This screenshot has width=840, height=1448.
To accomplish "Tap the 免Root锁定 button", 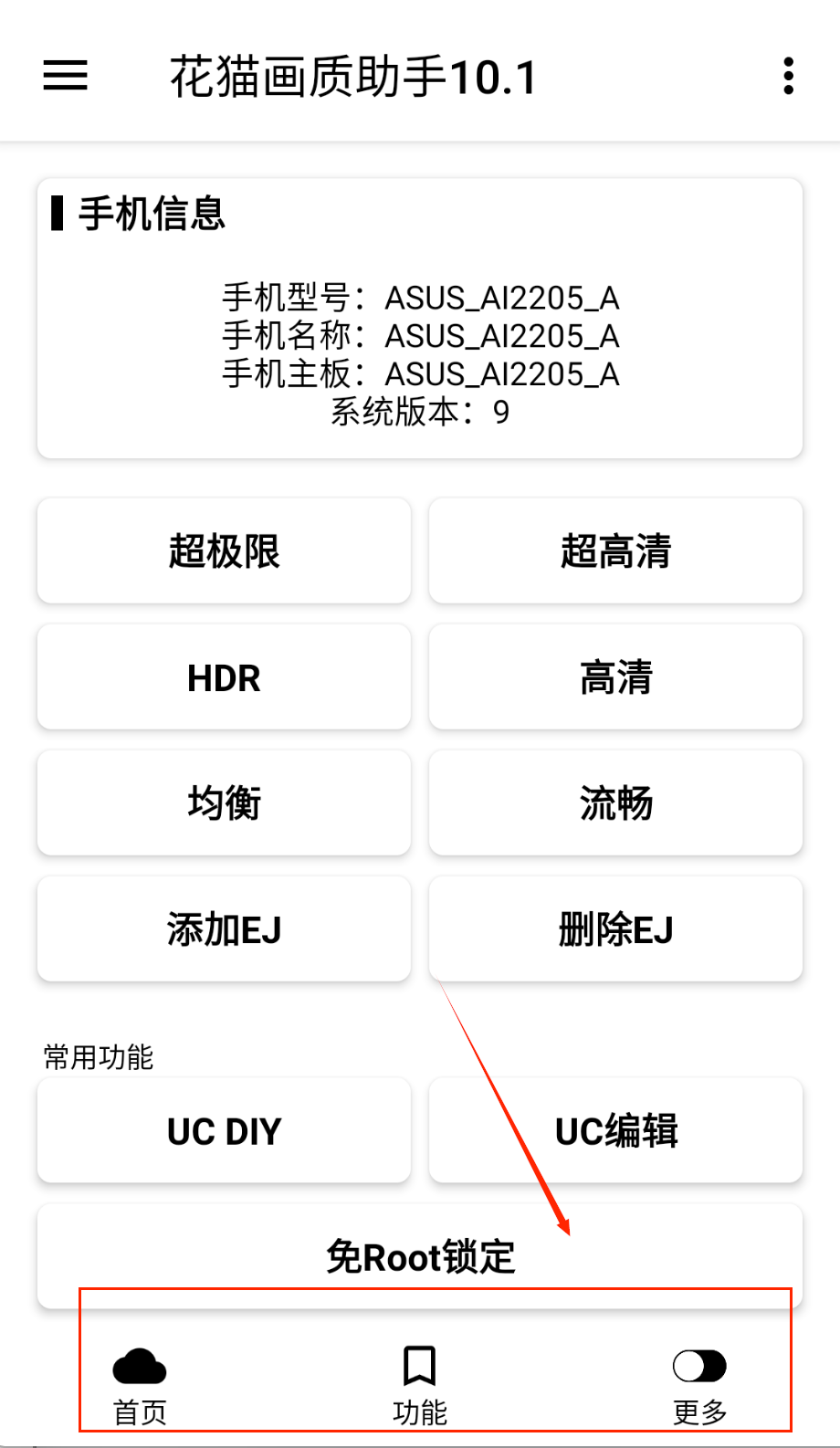I will pyautogui.click(x=420, y=1255).
